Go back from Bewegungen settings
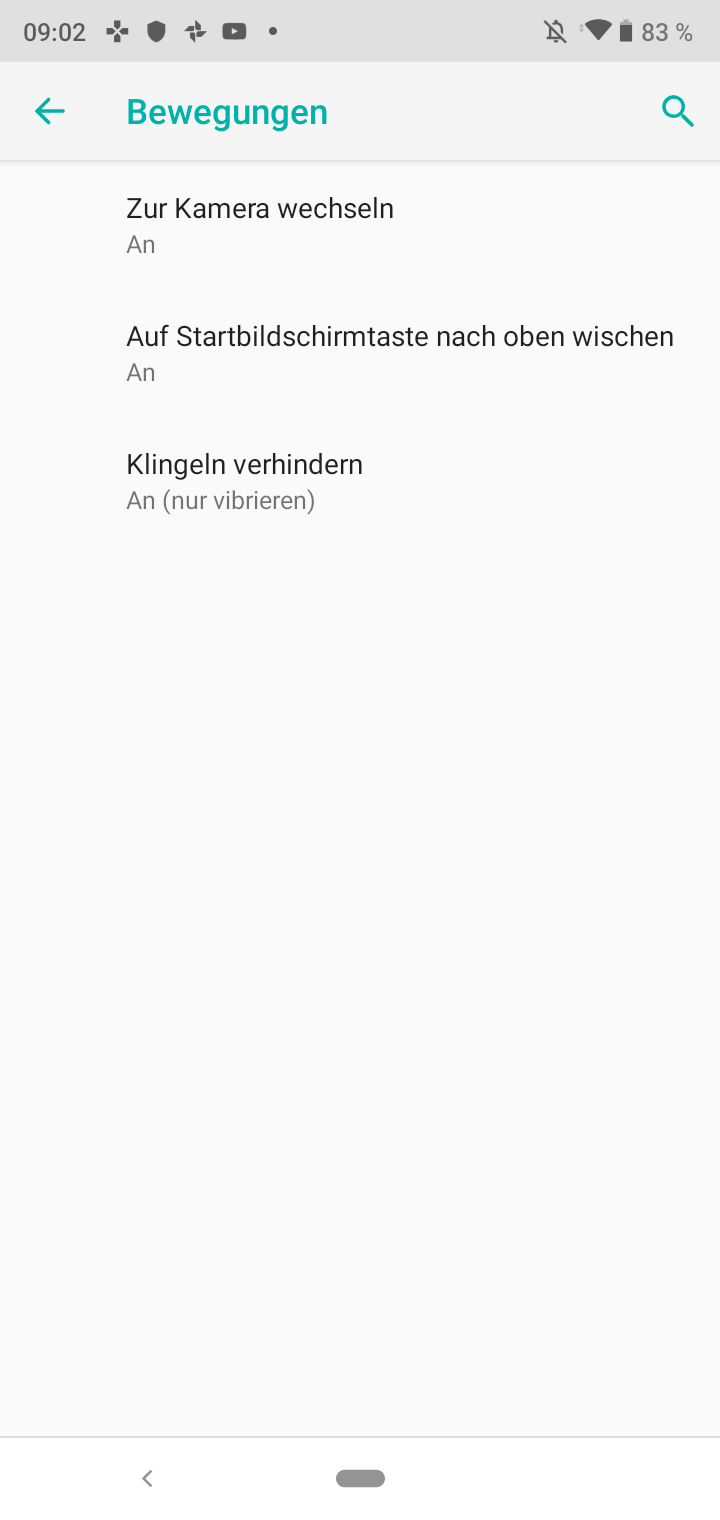This screenshot has width=720, height=1520. tap(49, 112)
